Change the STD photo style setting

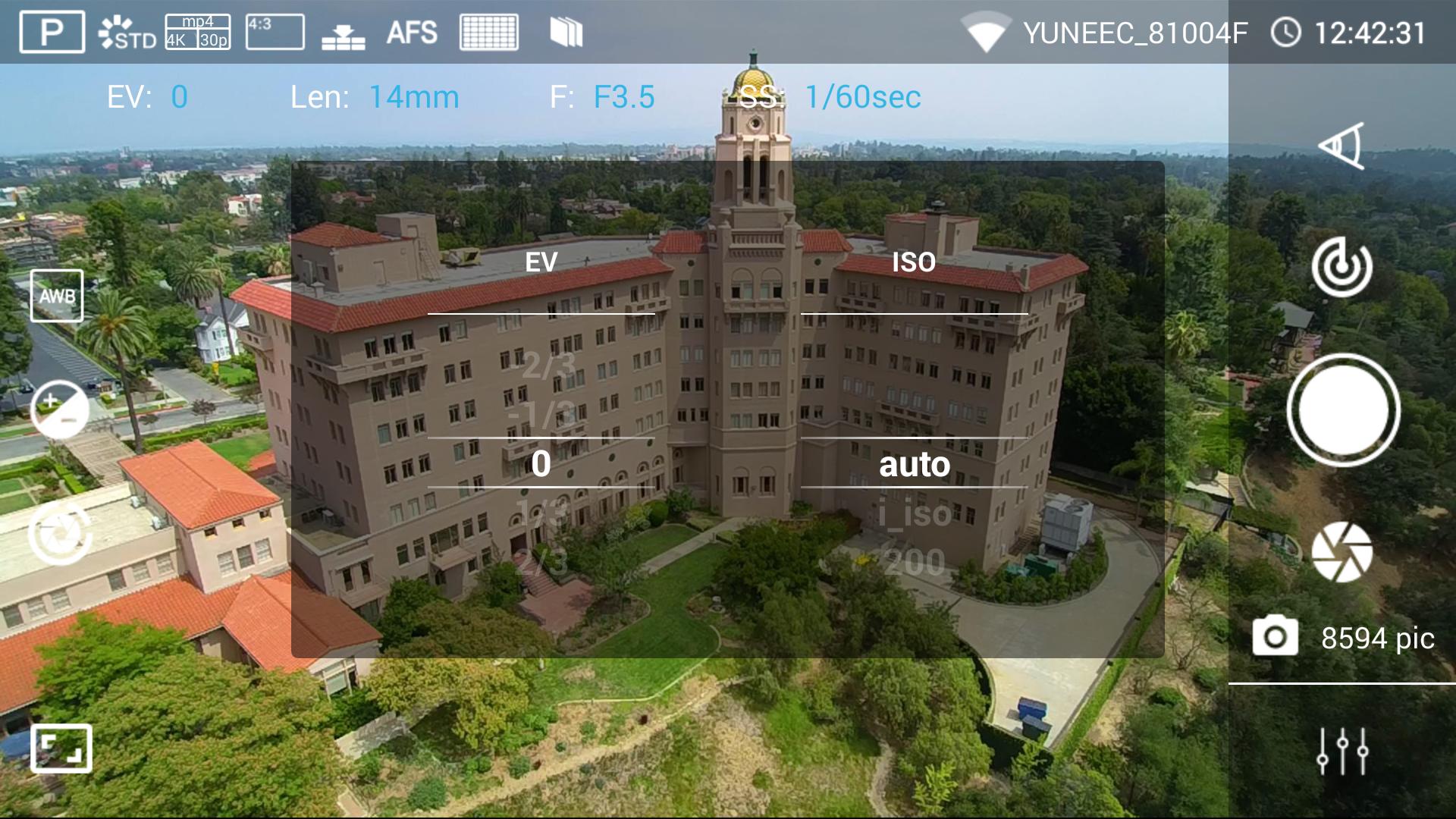tap(127, 33)
